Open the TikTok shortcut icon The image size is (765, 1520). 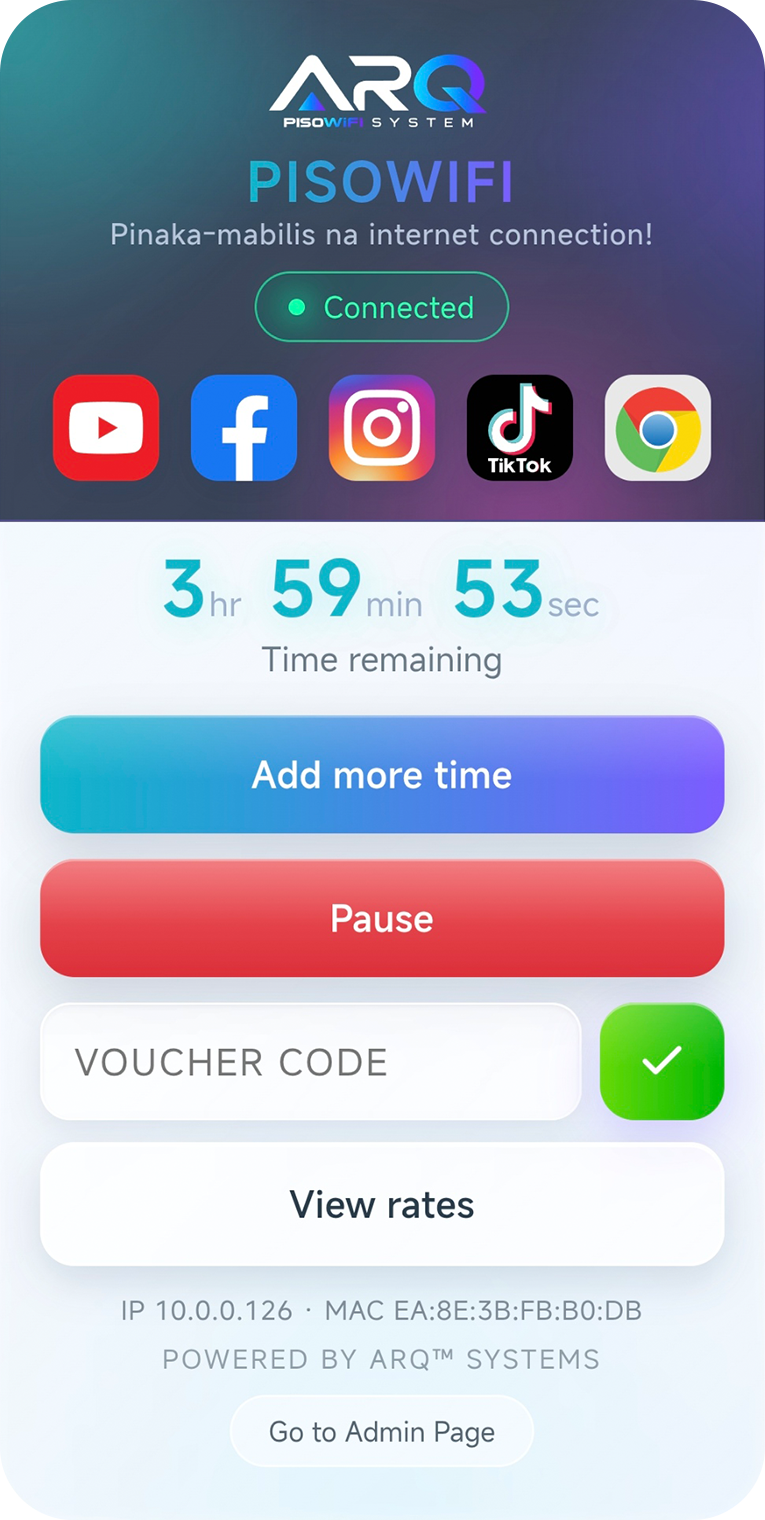pos(520,428)
